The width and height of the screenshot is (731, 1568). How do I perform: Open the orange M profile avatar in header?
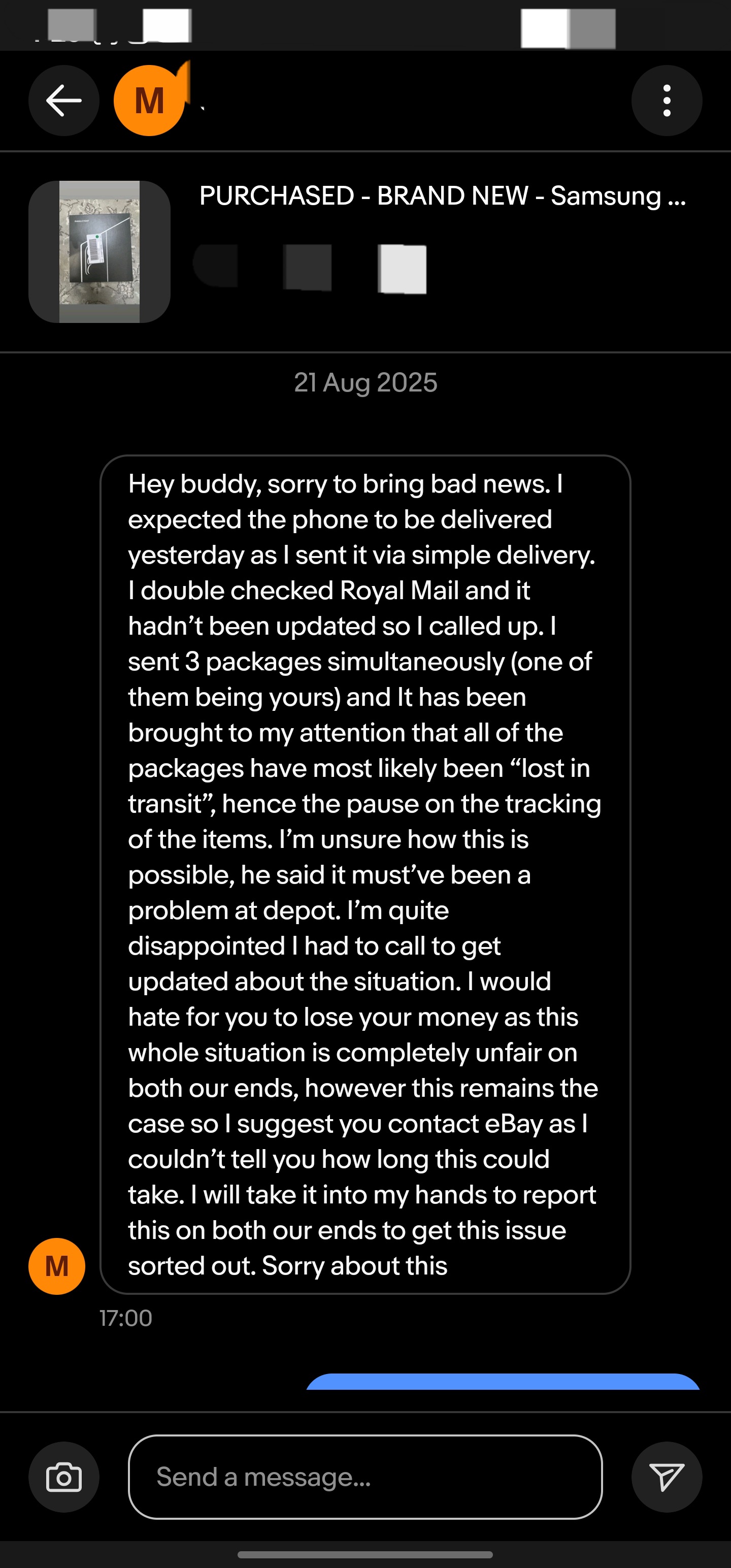[149, 101]
